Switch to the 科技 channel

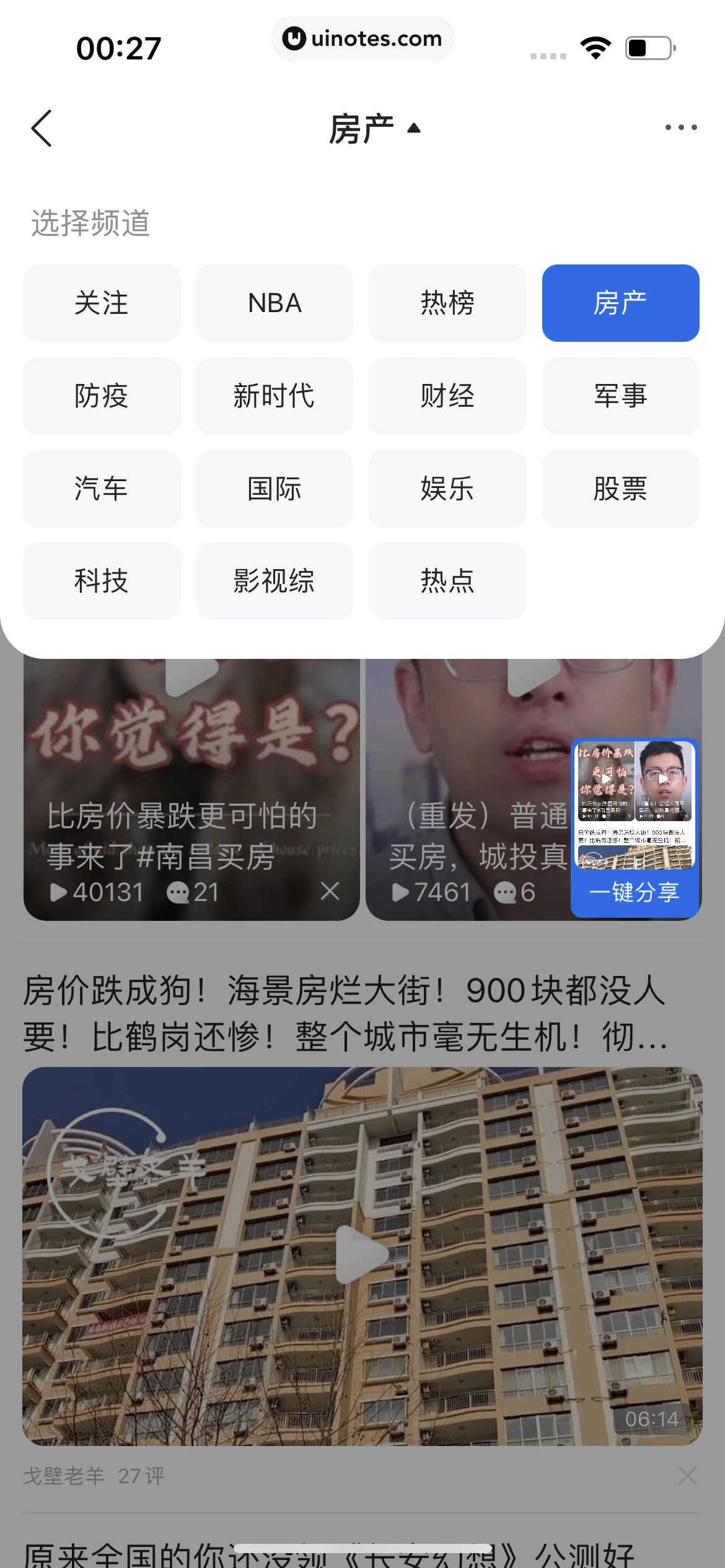pyautogui.click(x=102, y=581)
